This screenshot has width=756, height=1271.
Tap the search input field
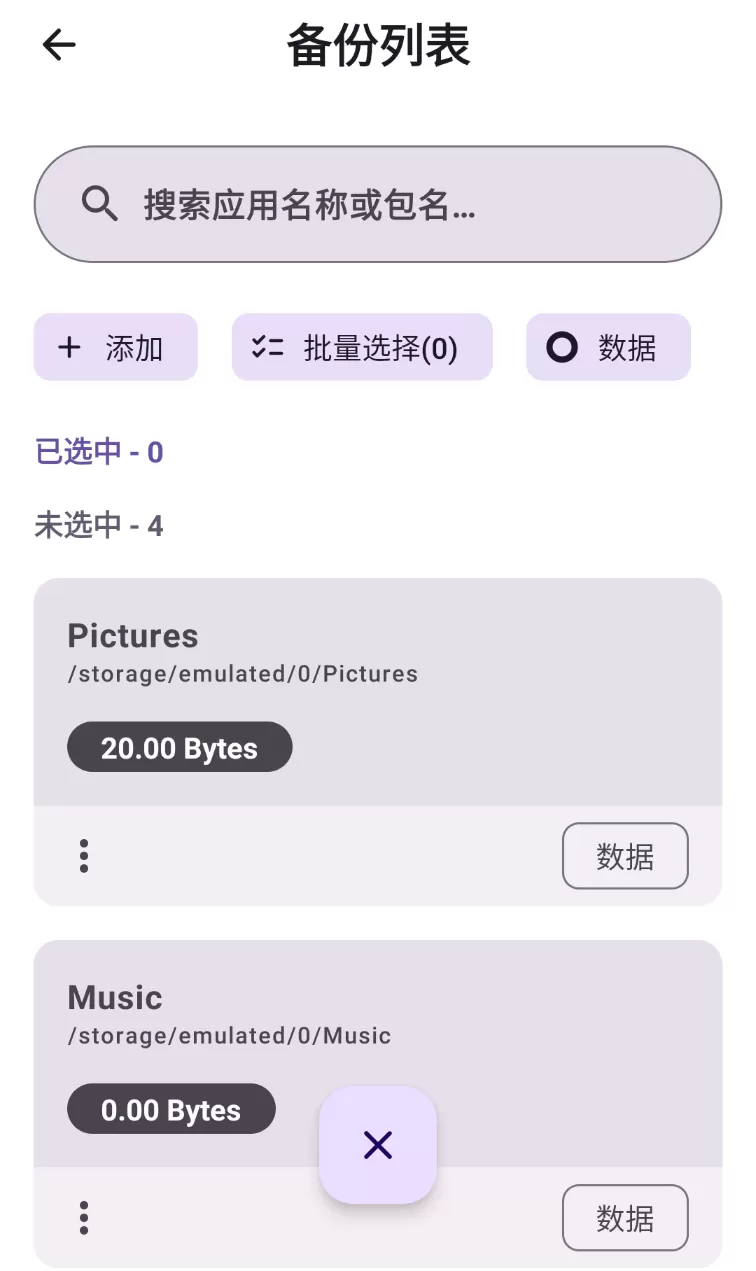(x=377, y=204)
